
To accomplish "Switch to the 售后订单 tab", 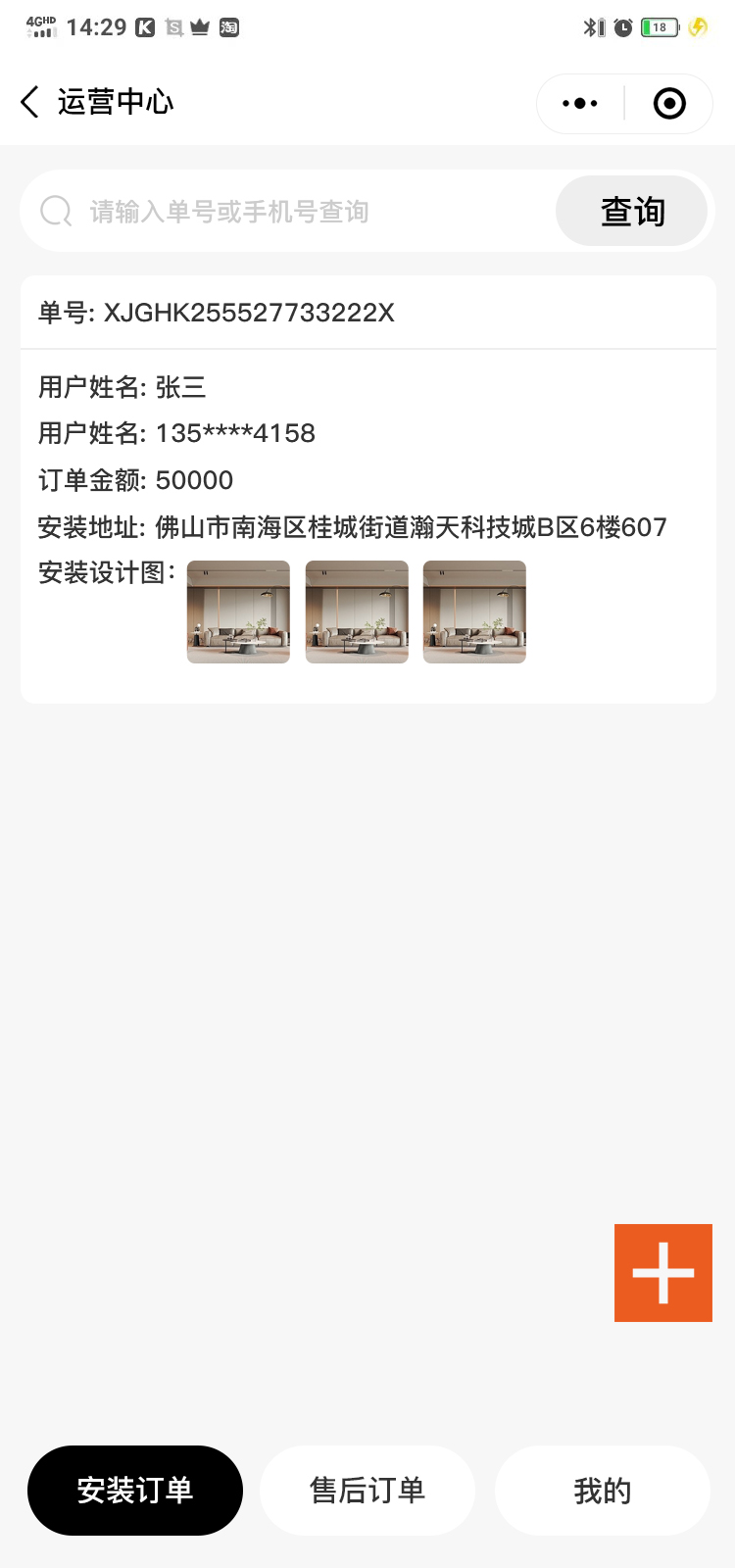I will click(x=367, y=1491).
